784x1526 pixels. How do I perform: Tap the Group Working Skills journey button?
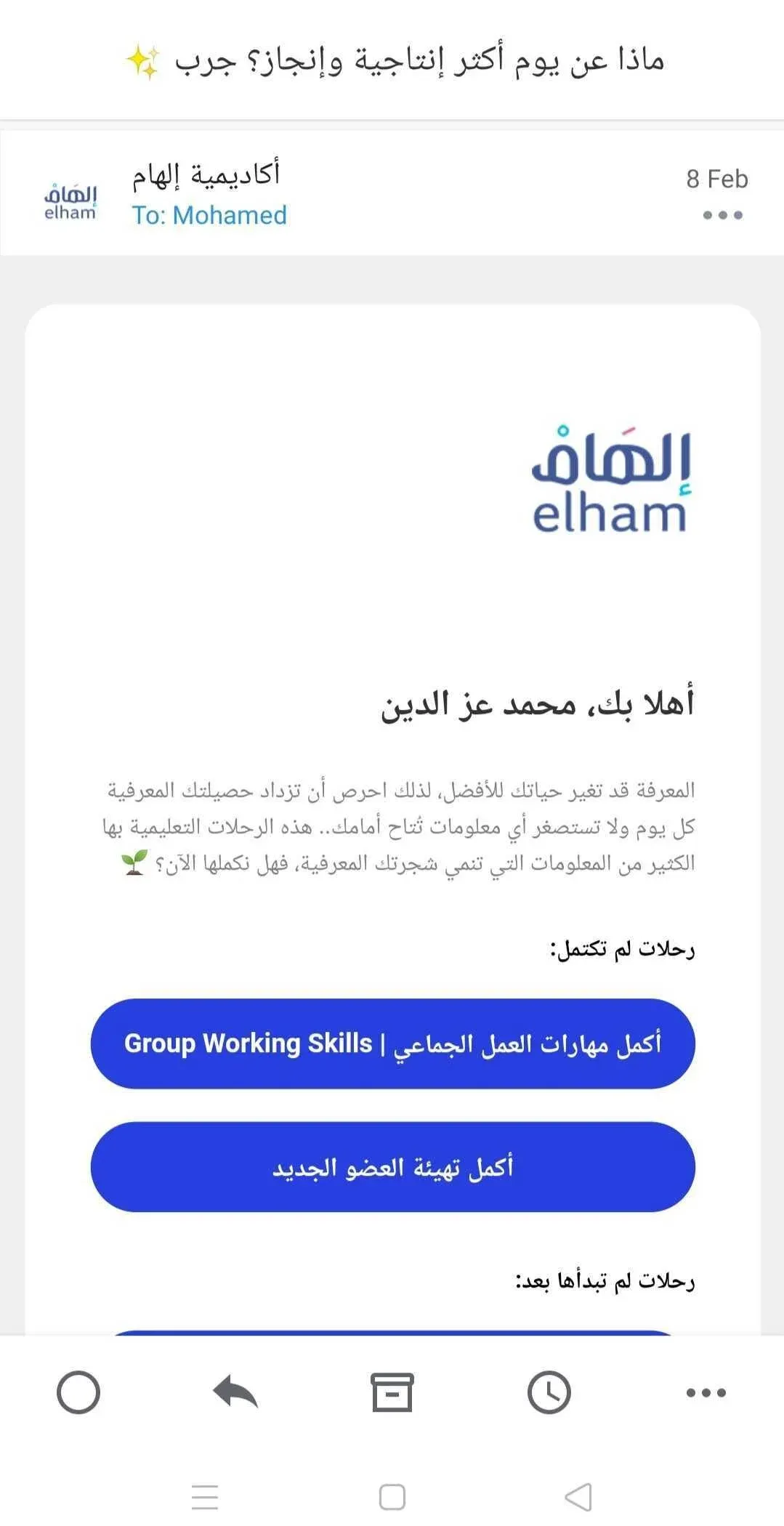[x=392, y=1043]
